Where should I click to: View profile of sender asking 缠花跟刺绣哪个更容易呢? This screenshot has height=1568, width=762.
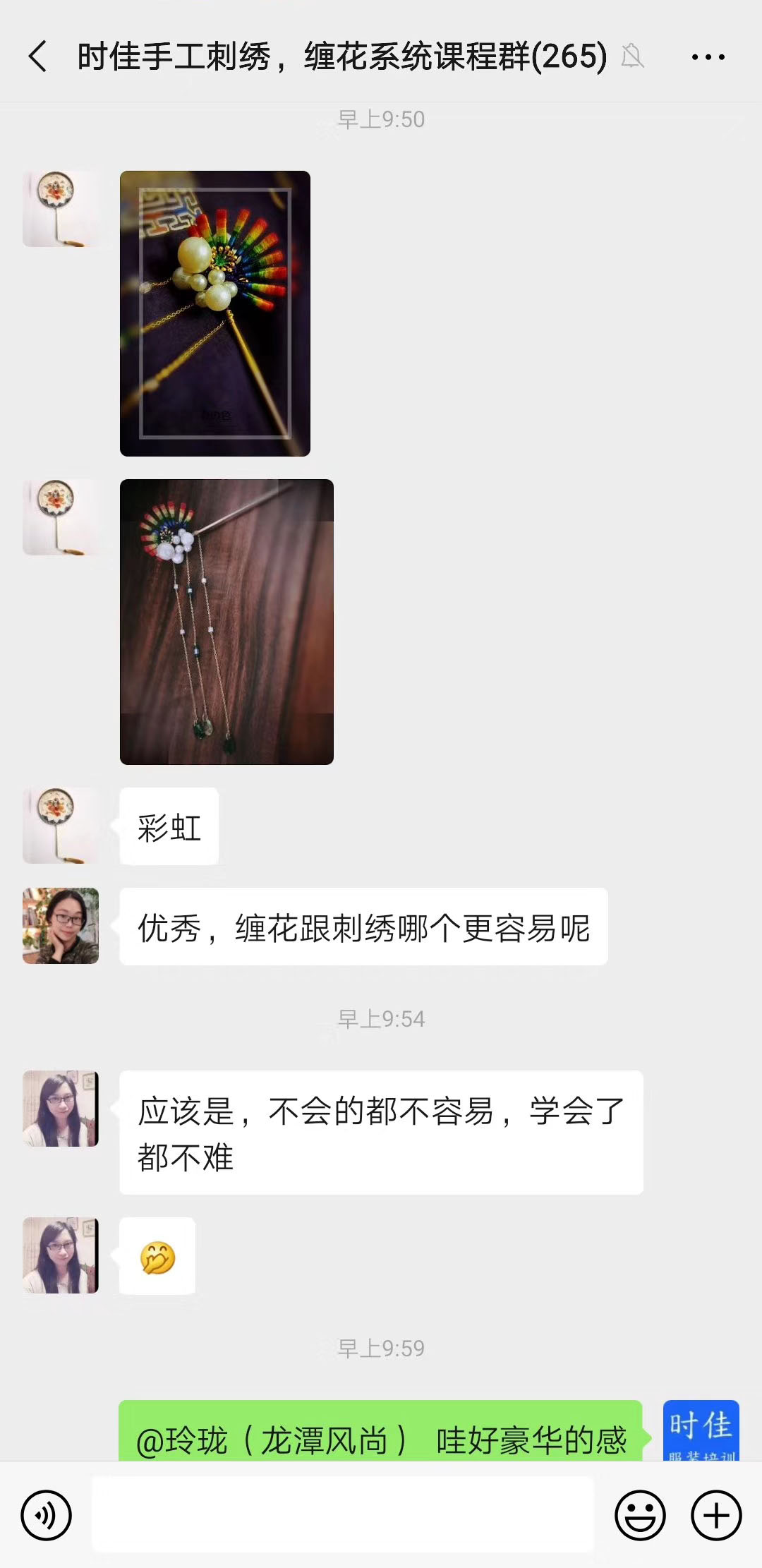click(x=61, y=926)
